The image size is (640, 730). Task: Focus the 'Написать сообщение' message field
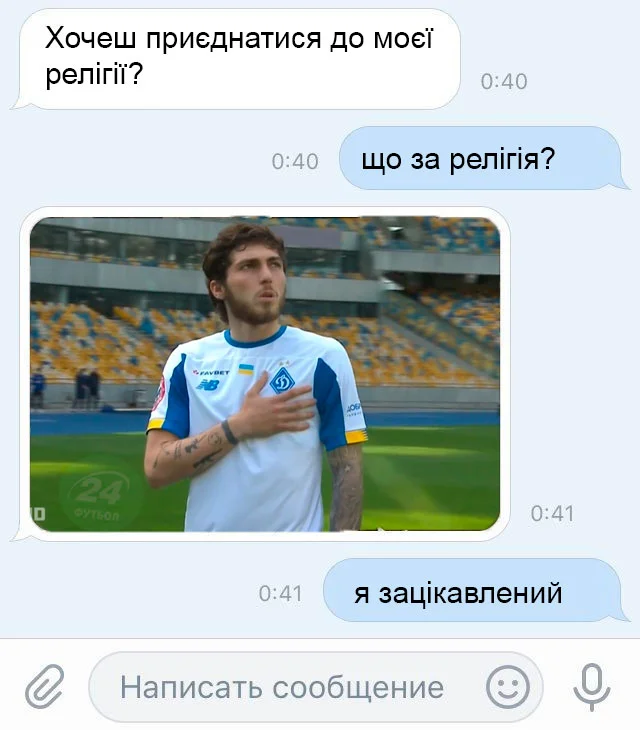point(282,687)
